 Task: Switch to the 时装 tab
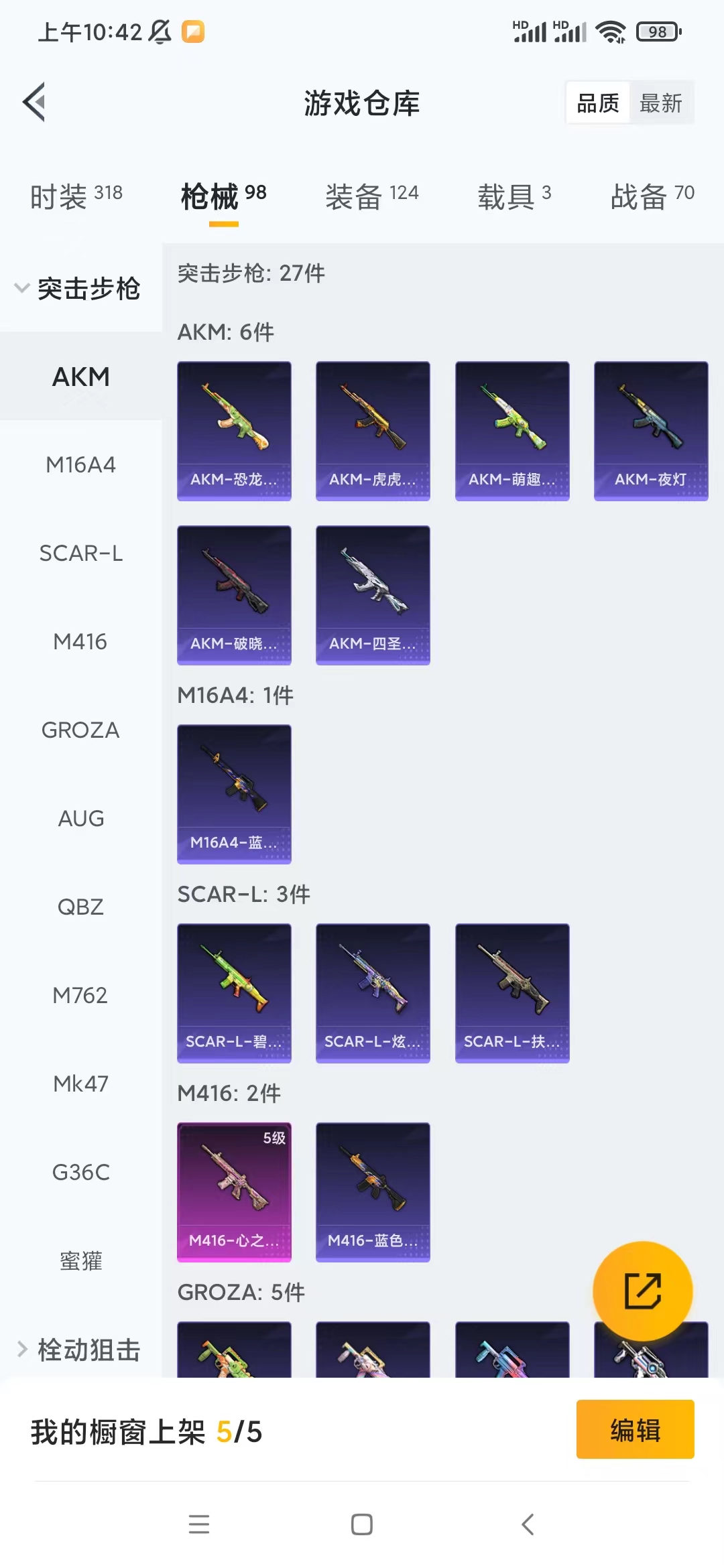point(76,196)
